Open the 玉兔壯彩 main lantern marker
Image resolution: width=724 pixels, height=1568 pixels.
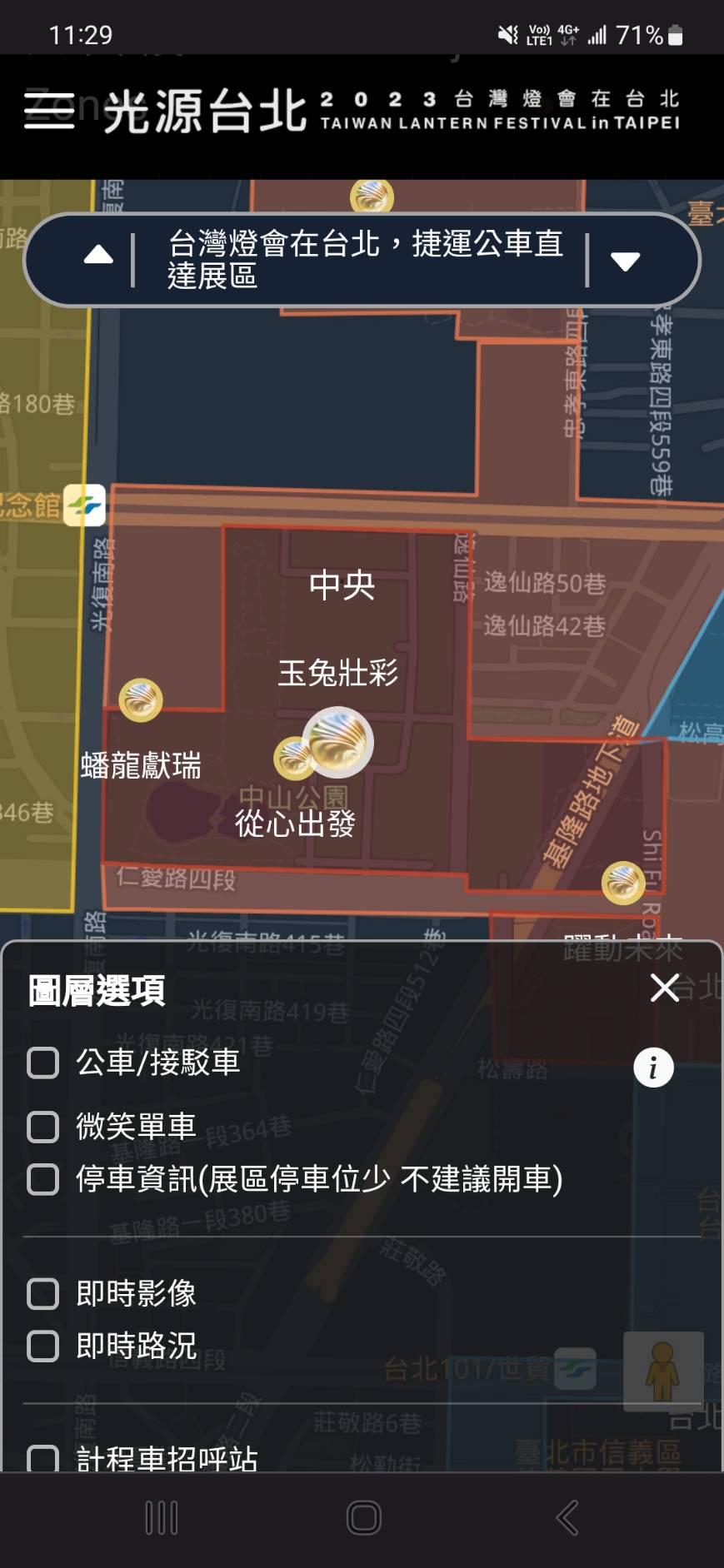click(337, 742)
